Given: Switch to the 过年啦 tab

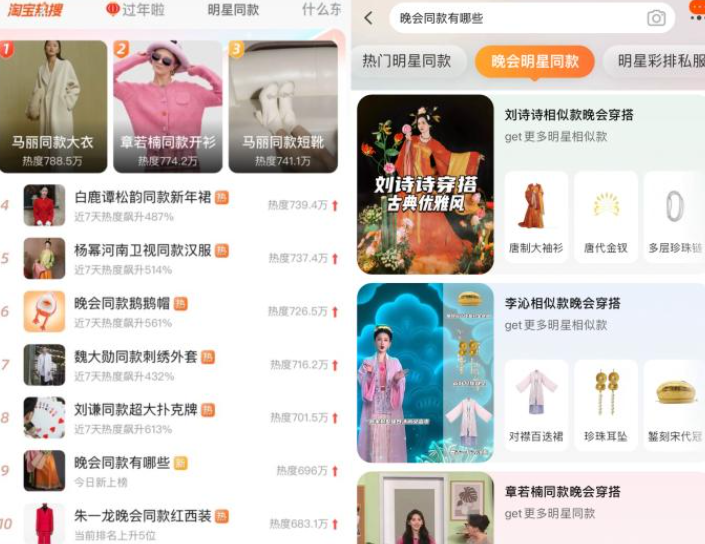Looking at the screenshot, I should click(x=136, y=10).
